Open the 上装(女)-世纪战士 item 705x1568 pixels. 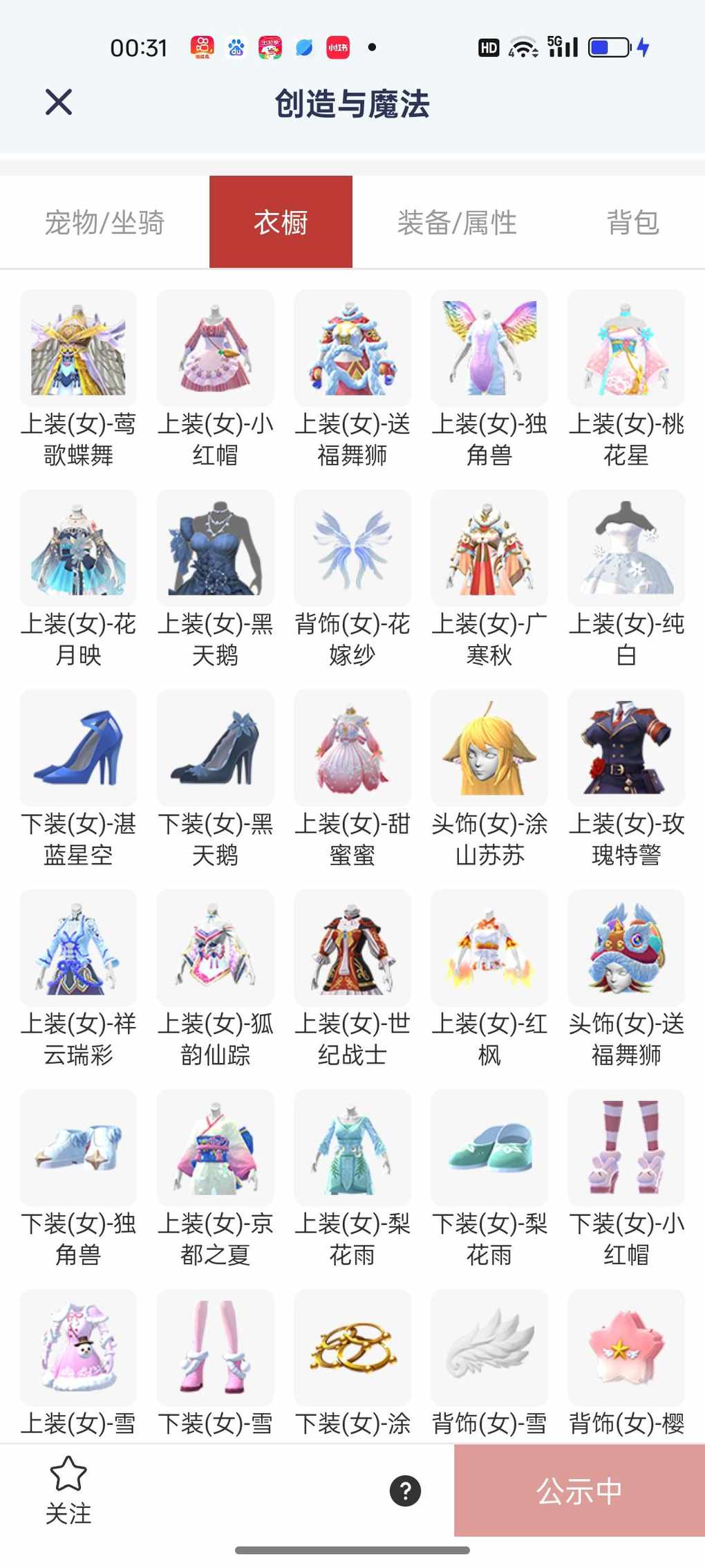pos(352,948)
